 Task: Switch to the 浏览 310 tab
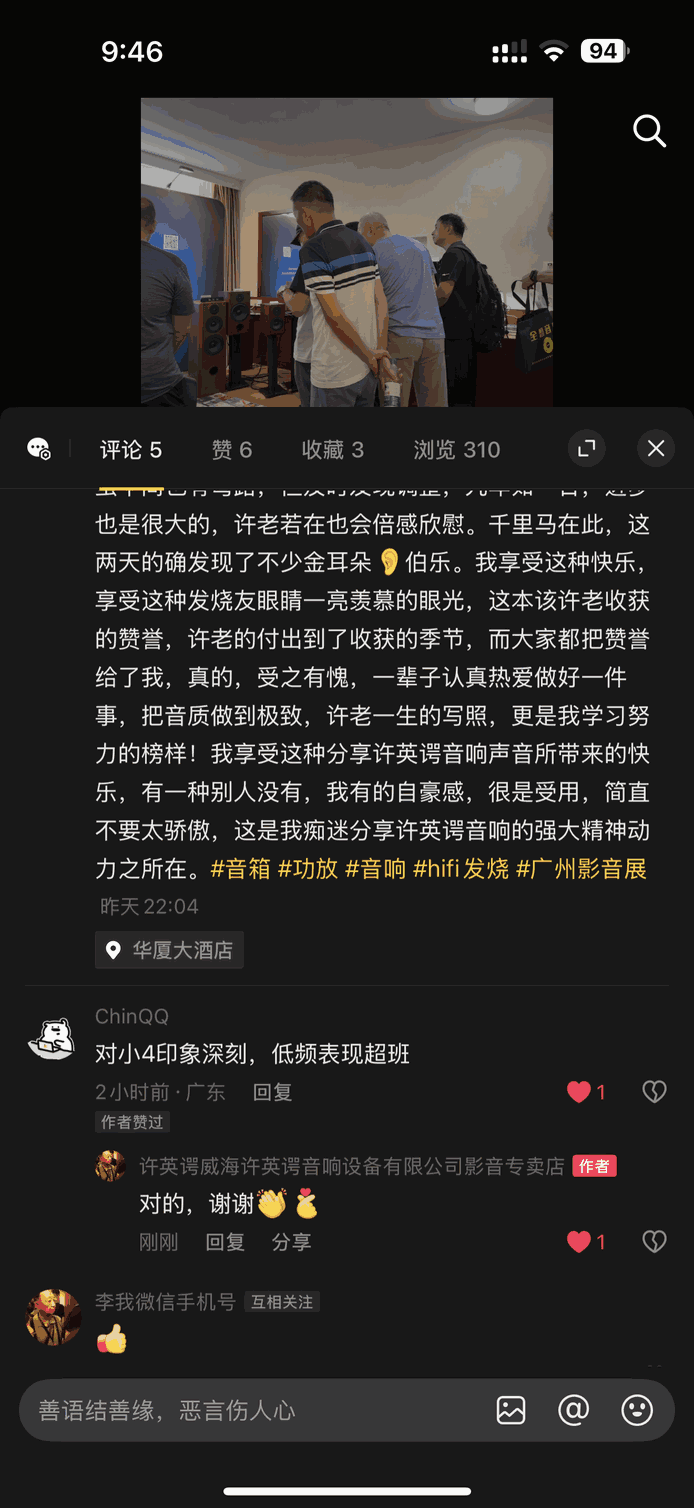[x=456, y=450]
